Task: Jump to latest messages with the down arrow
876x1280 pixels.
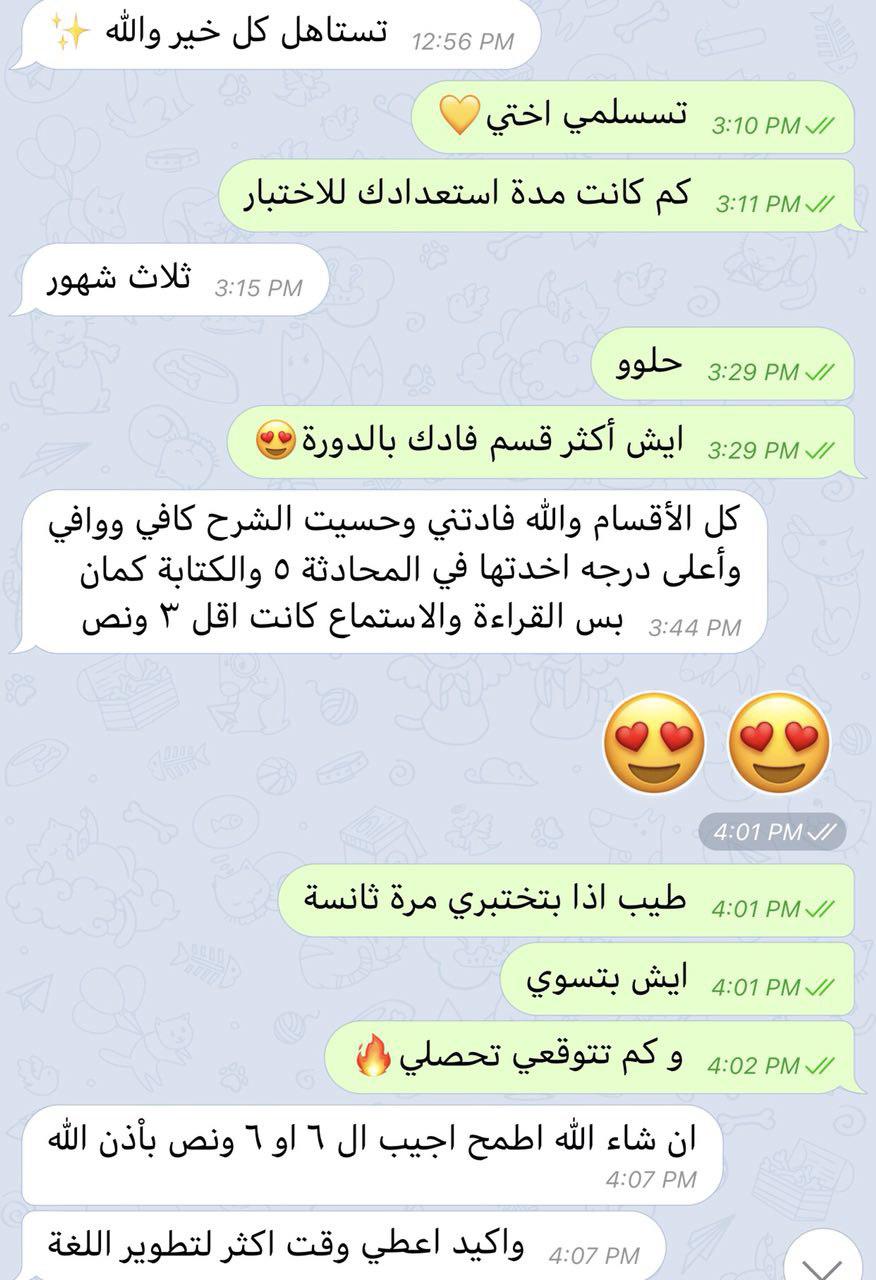Action: click(822, 1262)
